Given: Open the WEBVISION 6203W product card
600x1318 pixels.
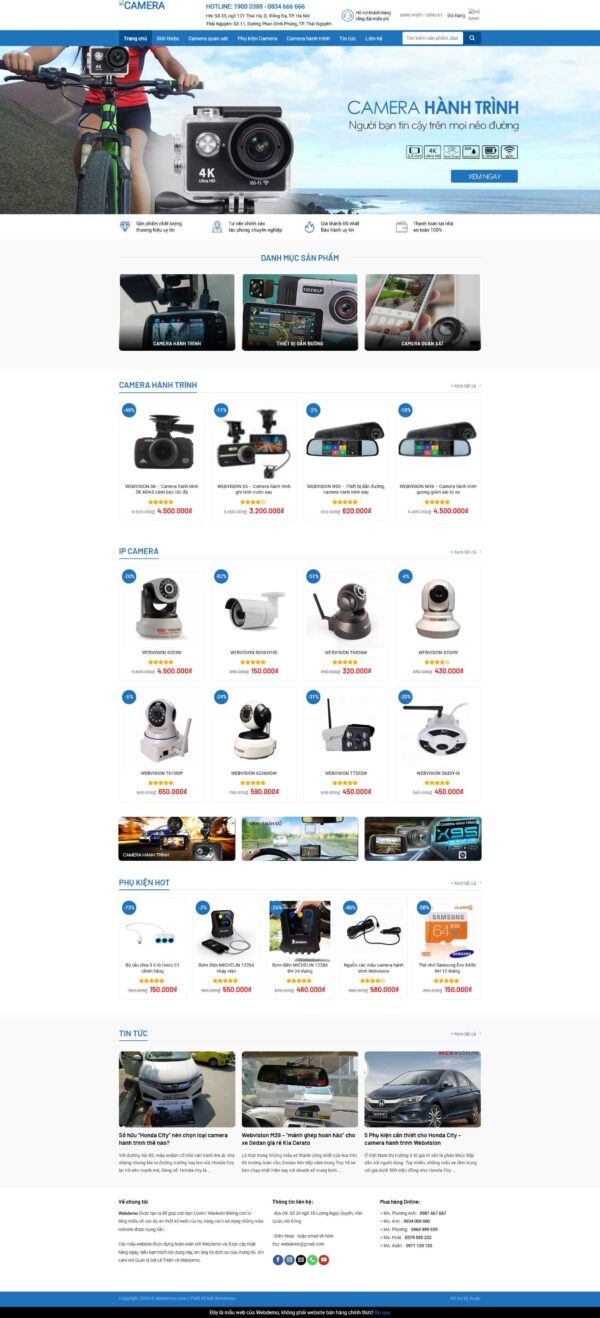Looking at the screenshot, I should pyautogui.click(x=161, y=622).
